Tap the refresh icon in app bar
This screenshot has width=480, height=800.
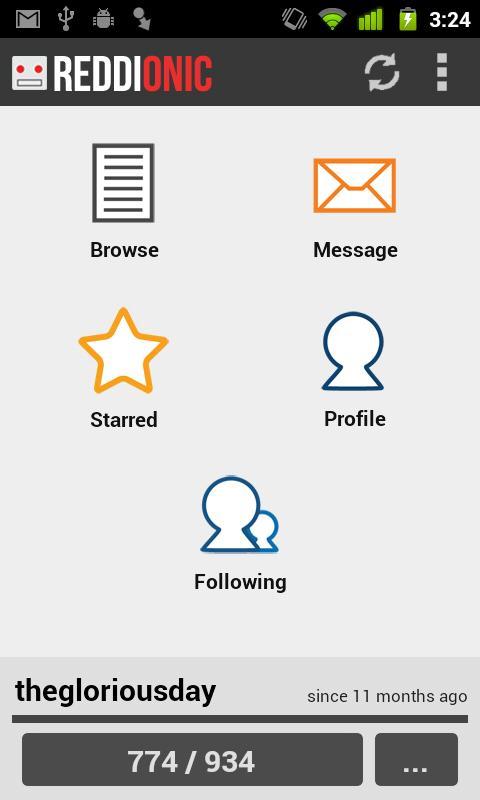tap(382, 72)
